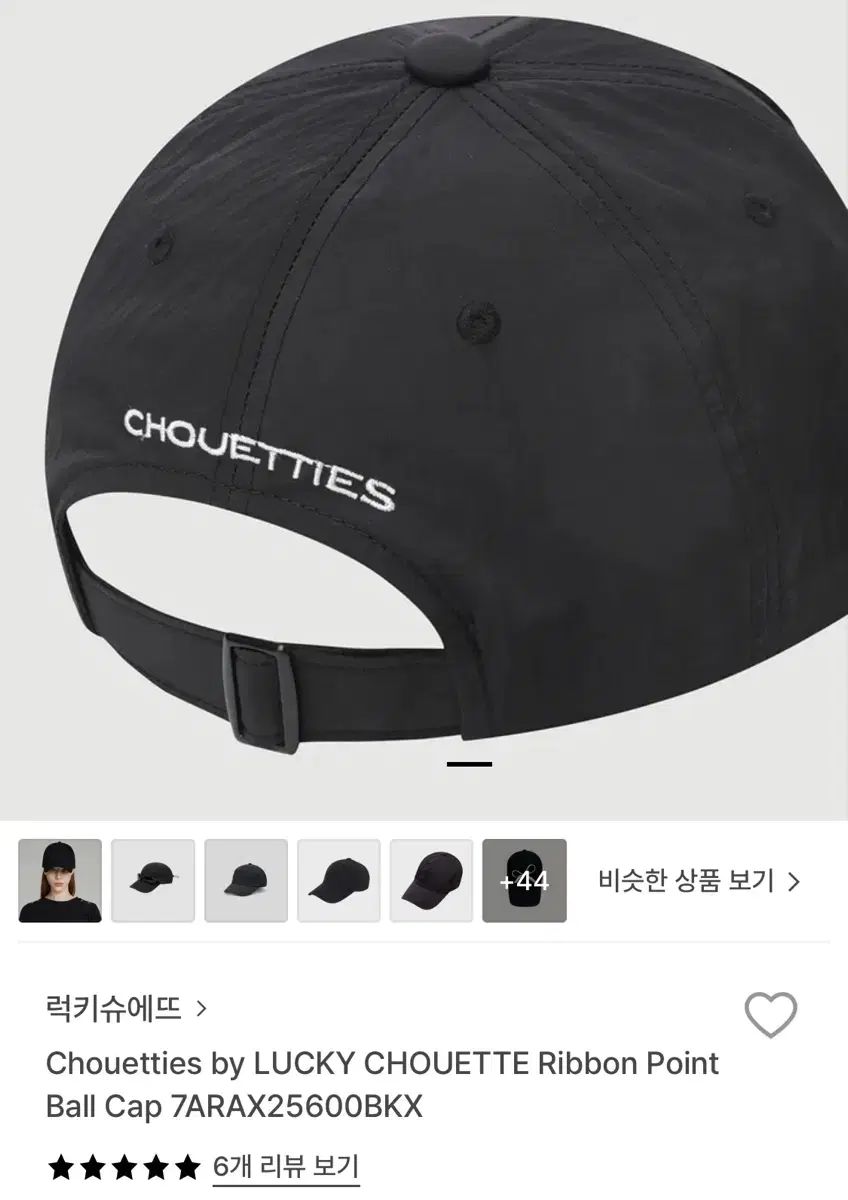The image size is (848, 1200).
Task: Select the fifth cap thumbnail front view
Action: 431,881
